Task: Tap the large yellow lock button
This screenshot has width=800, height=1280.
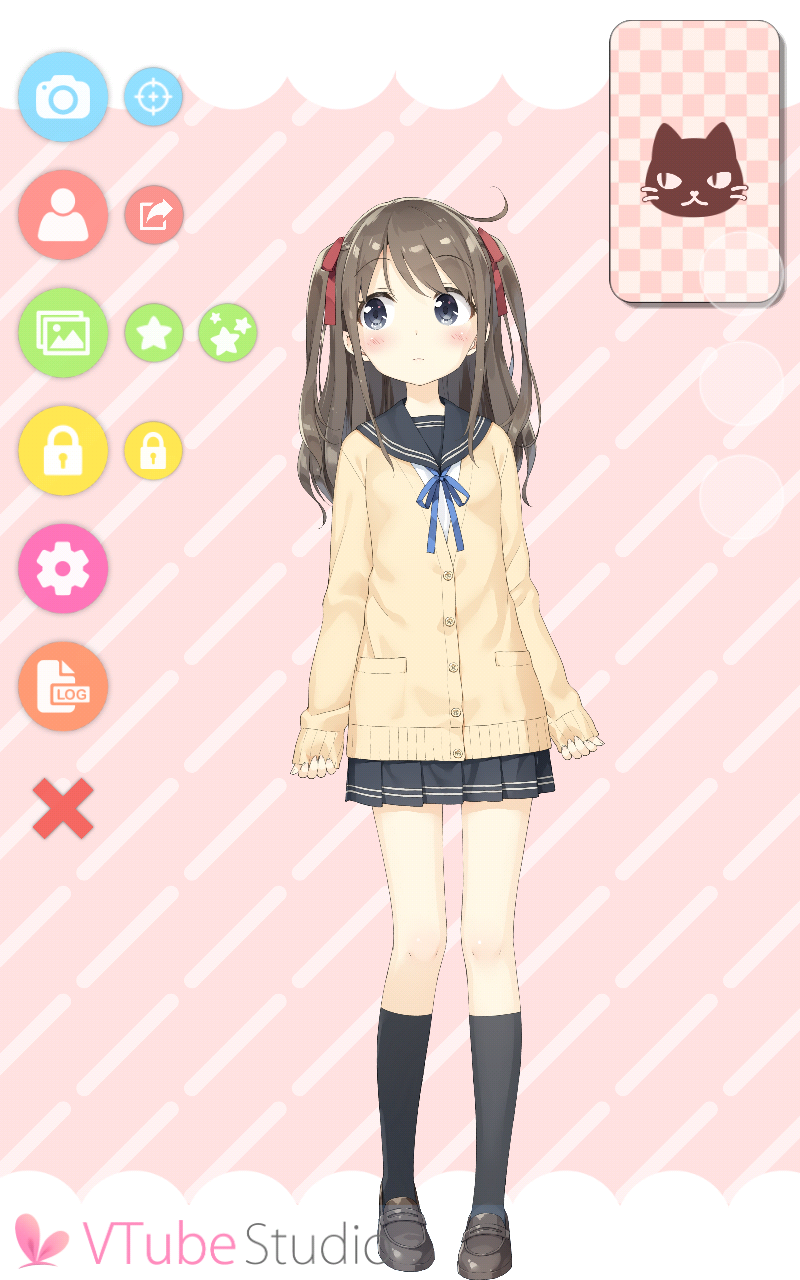Action: pyautogui.click(x=63, y=450)
